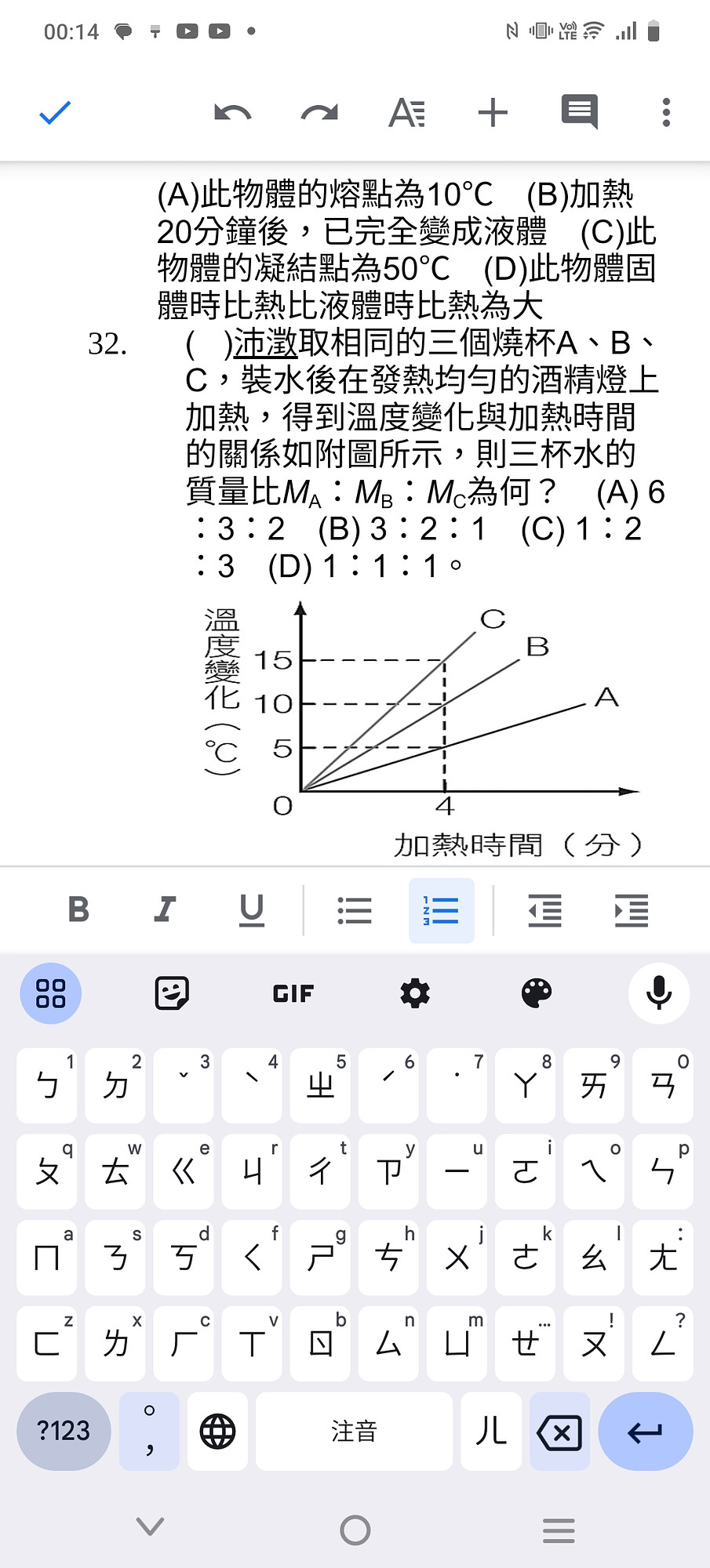The image size is (710, 1568).
Task: Open the insert plus menu
Action: pyautogui.click(x=493, y=113)
